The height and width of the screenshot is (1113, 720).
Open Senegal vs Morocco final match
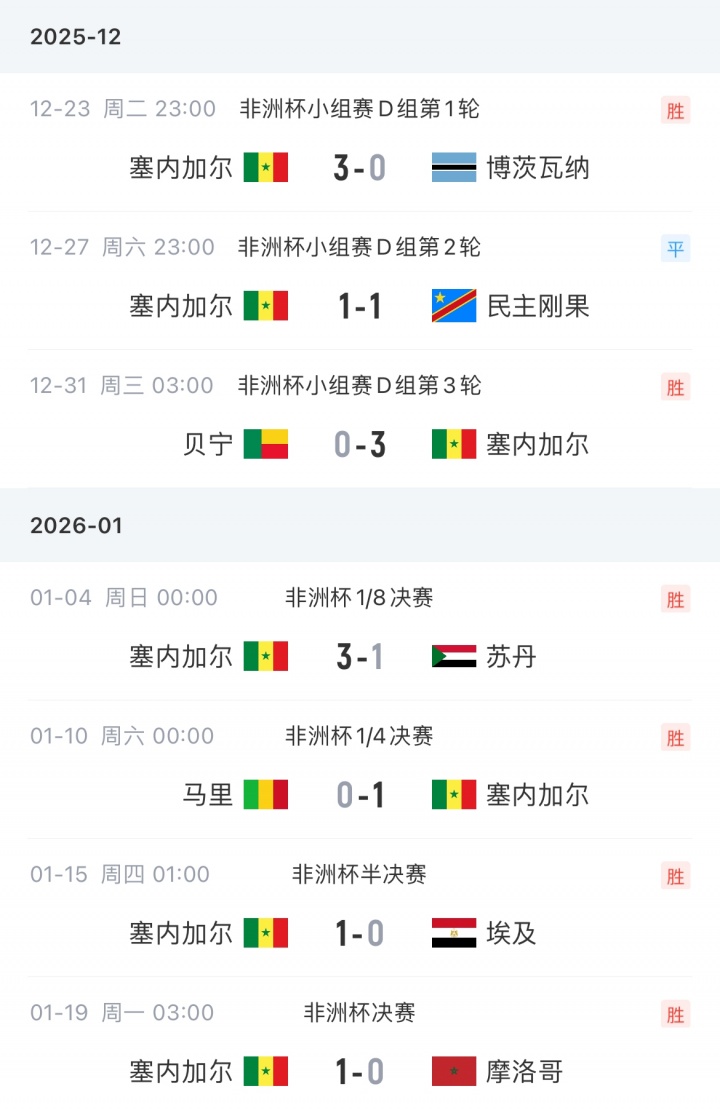coord(360,1070)
